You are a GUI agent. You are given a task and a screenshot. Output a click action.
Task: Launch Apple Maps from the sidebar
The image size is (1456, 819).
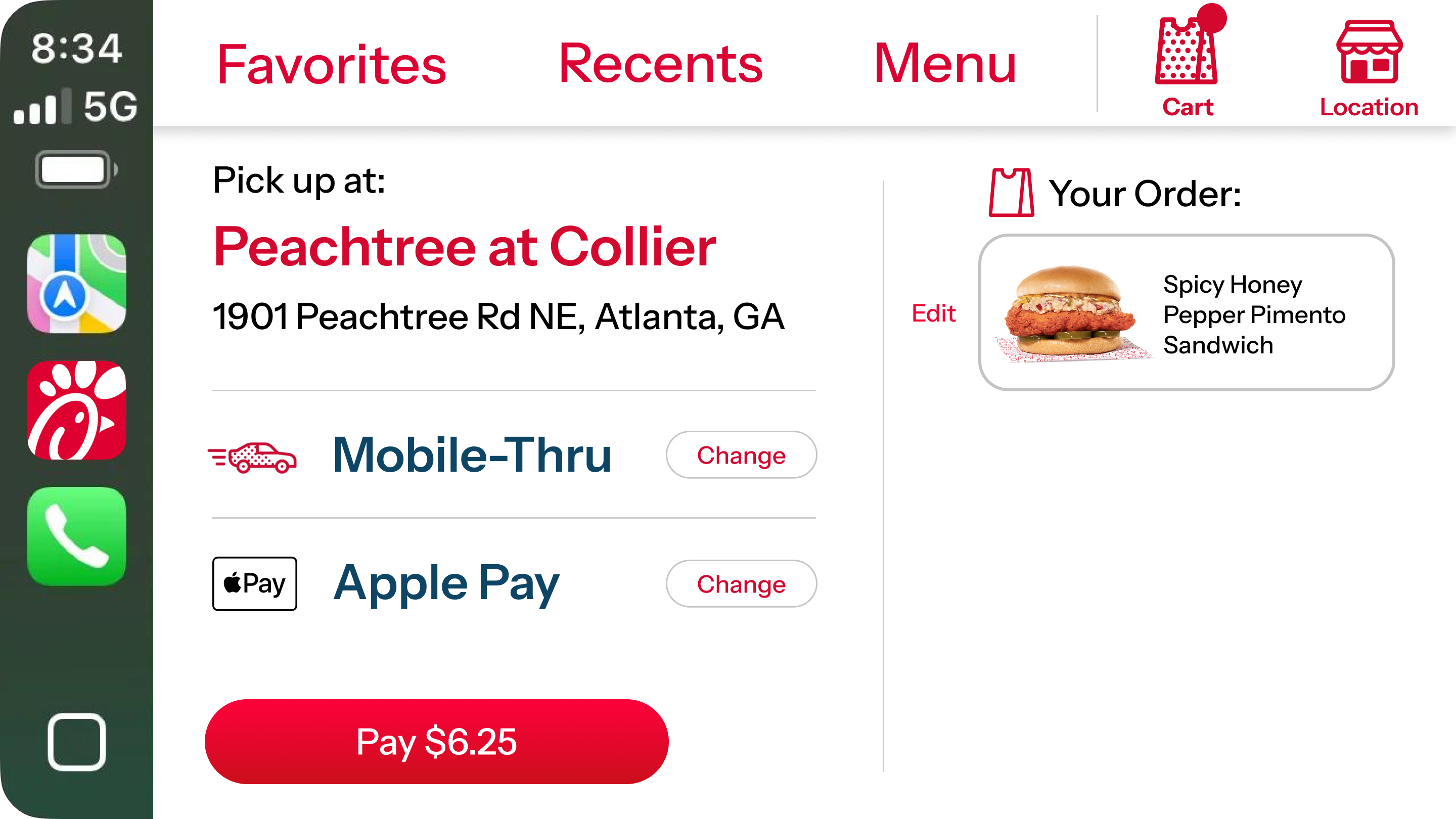pos(77,284)
